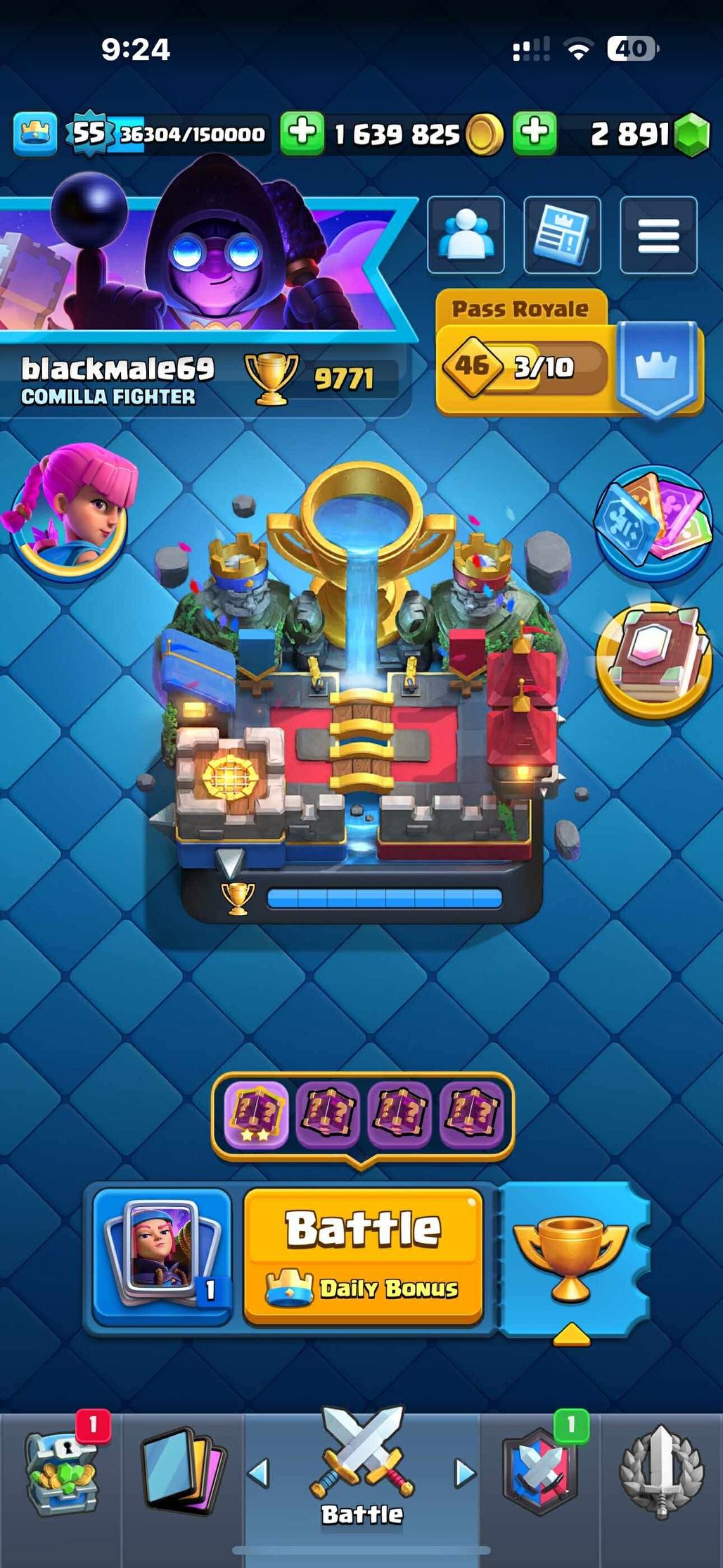Open the arena trophy road
Image resolution: width=723 pixels, height=1568 pixels.
(361, 704)
